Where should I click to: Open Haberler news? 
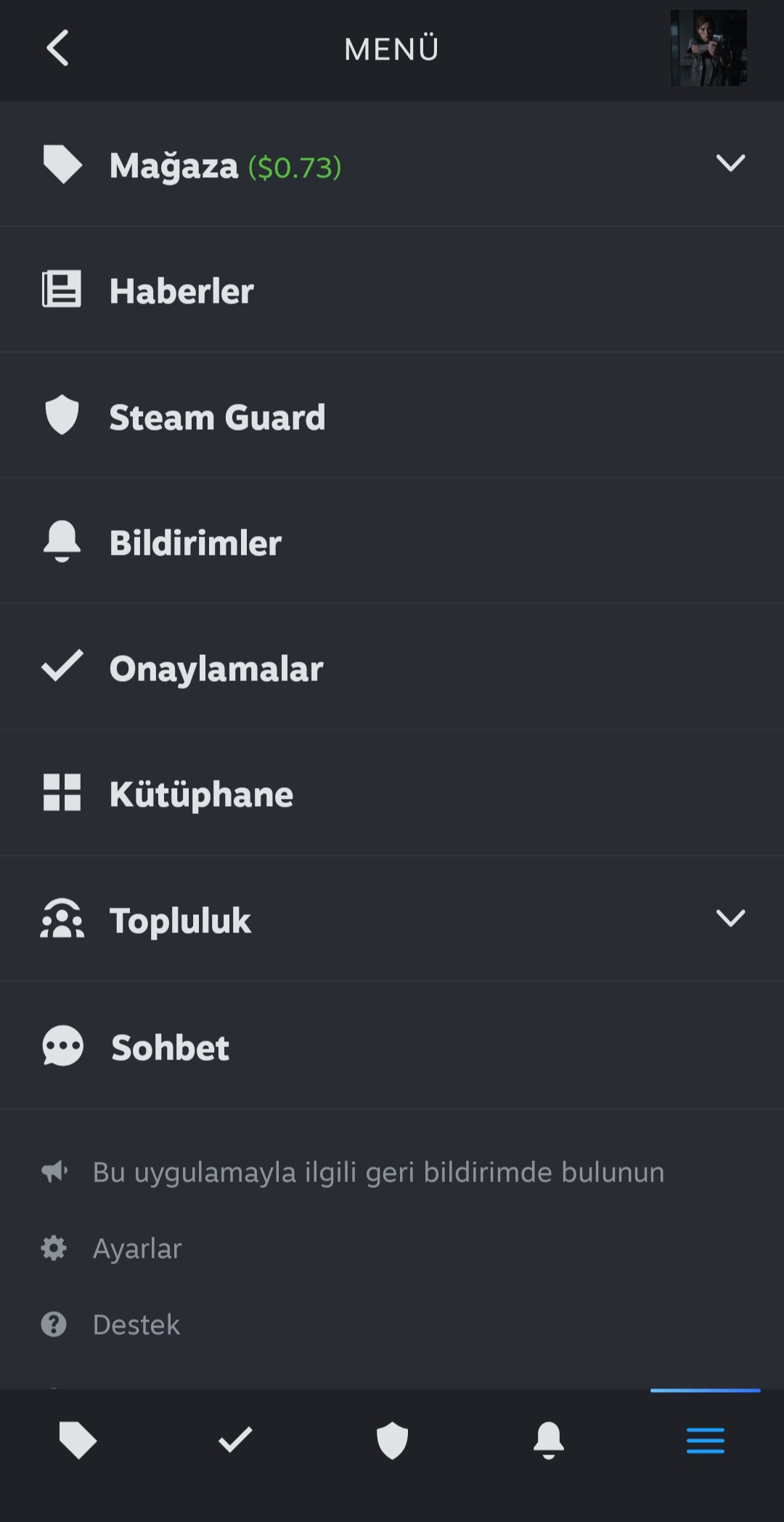click(392, 290)
